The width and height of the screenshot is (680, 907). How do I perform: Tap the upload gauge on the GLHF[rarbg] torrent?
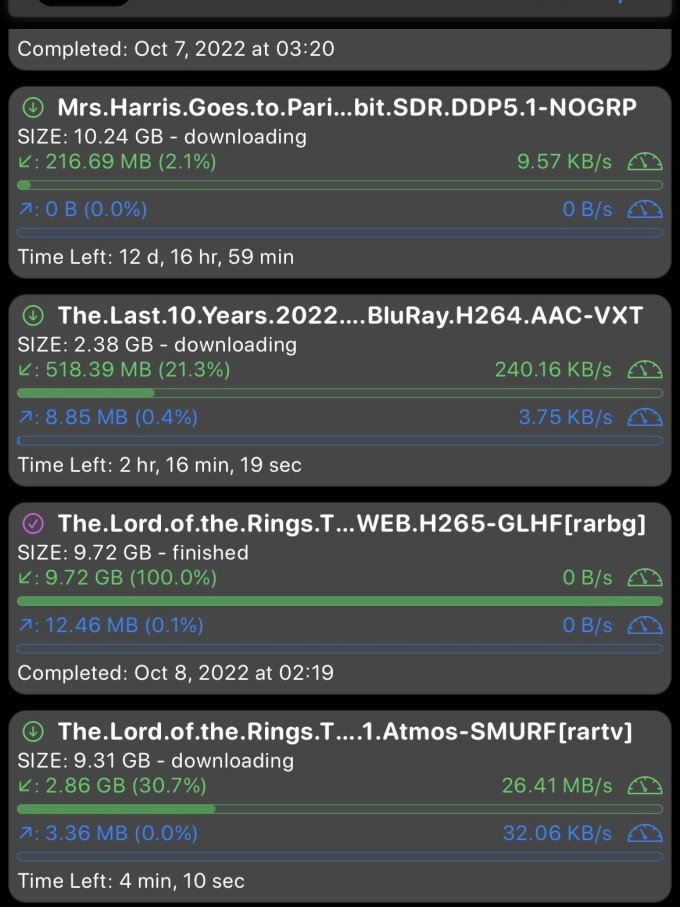645,626
